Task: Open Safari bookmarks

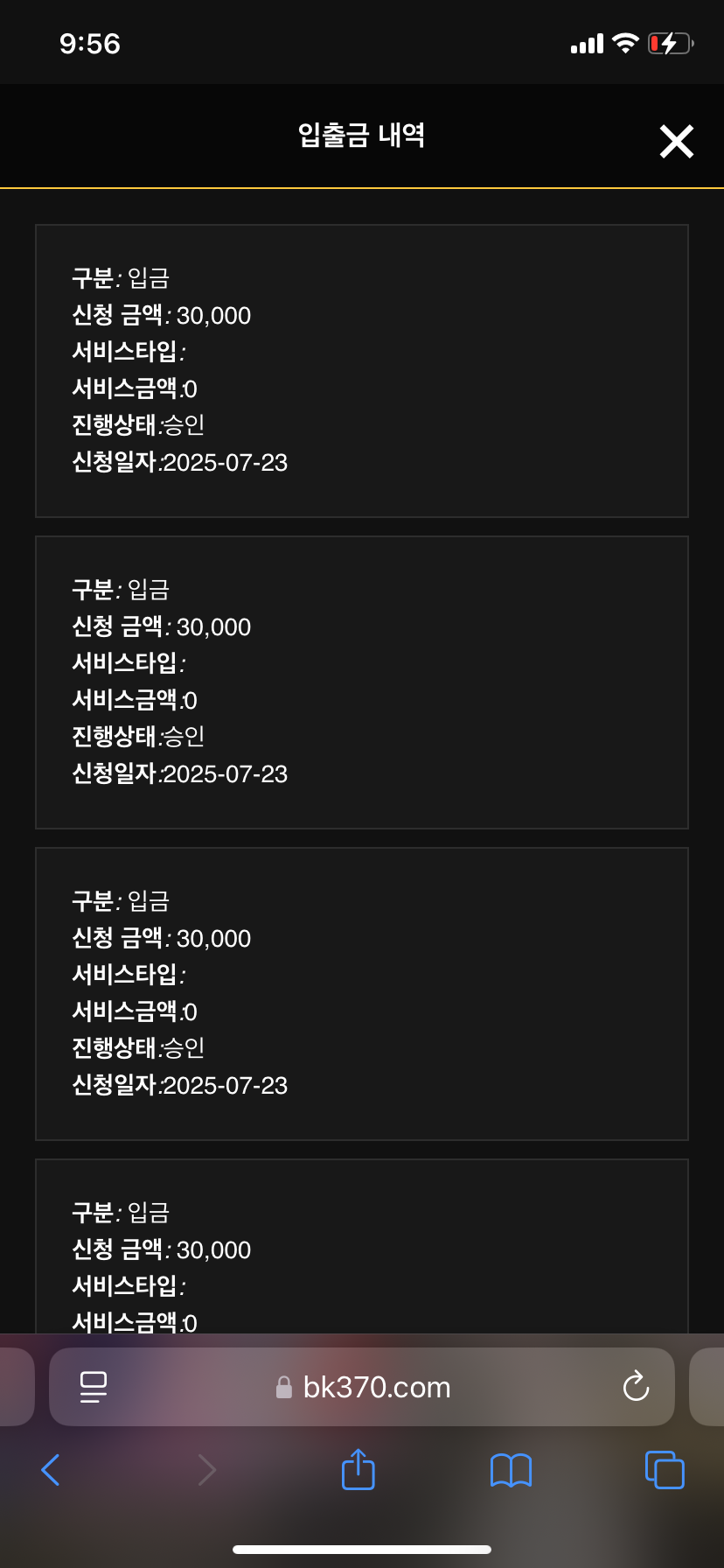Action: coord(511,1470)
